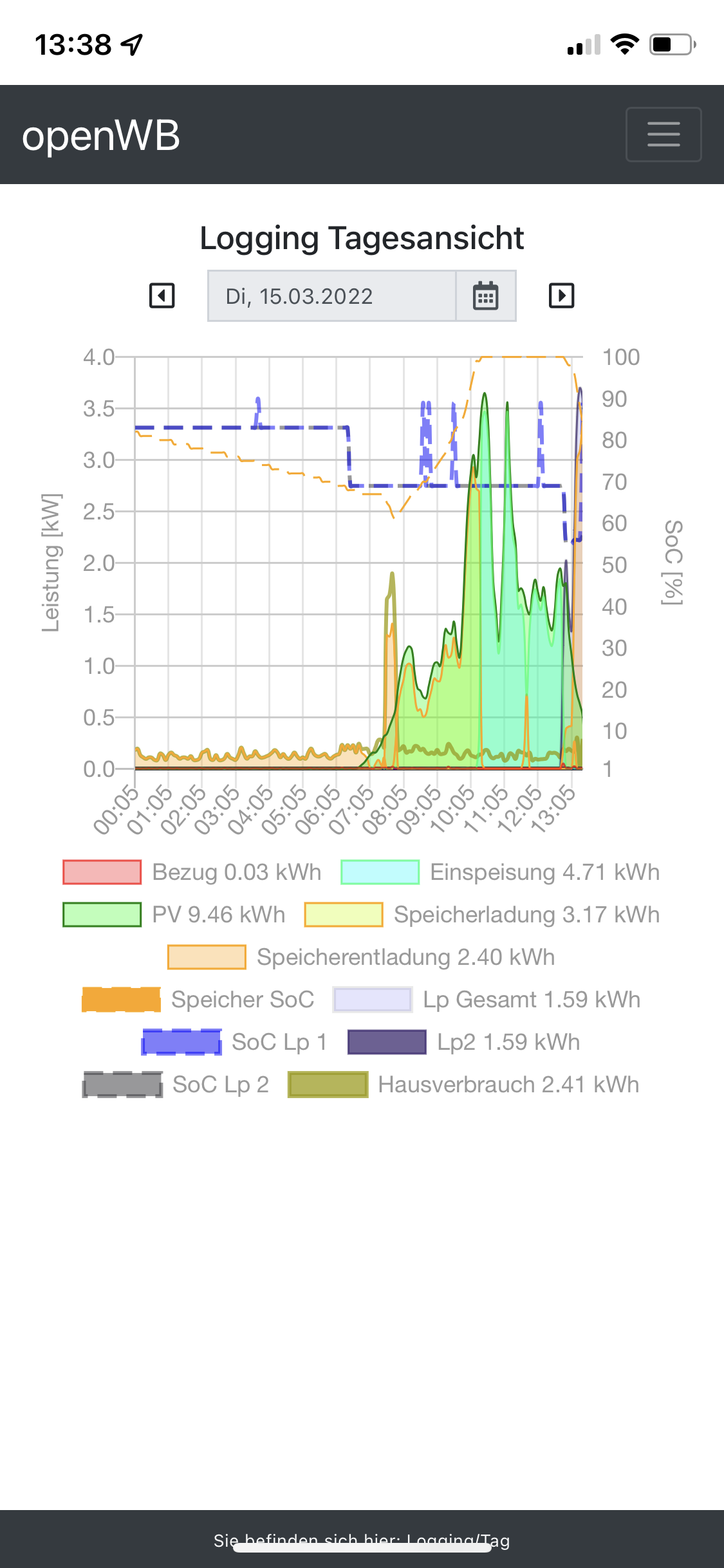This screenshot has height=1568, width=724.
Task: Hide the SoC Lp 2 line
Action: coord(176,1085)
